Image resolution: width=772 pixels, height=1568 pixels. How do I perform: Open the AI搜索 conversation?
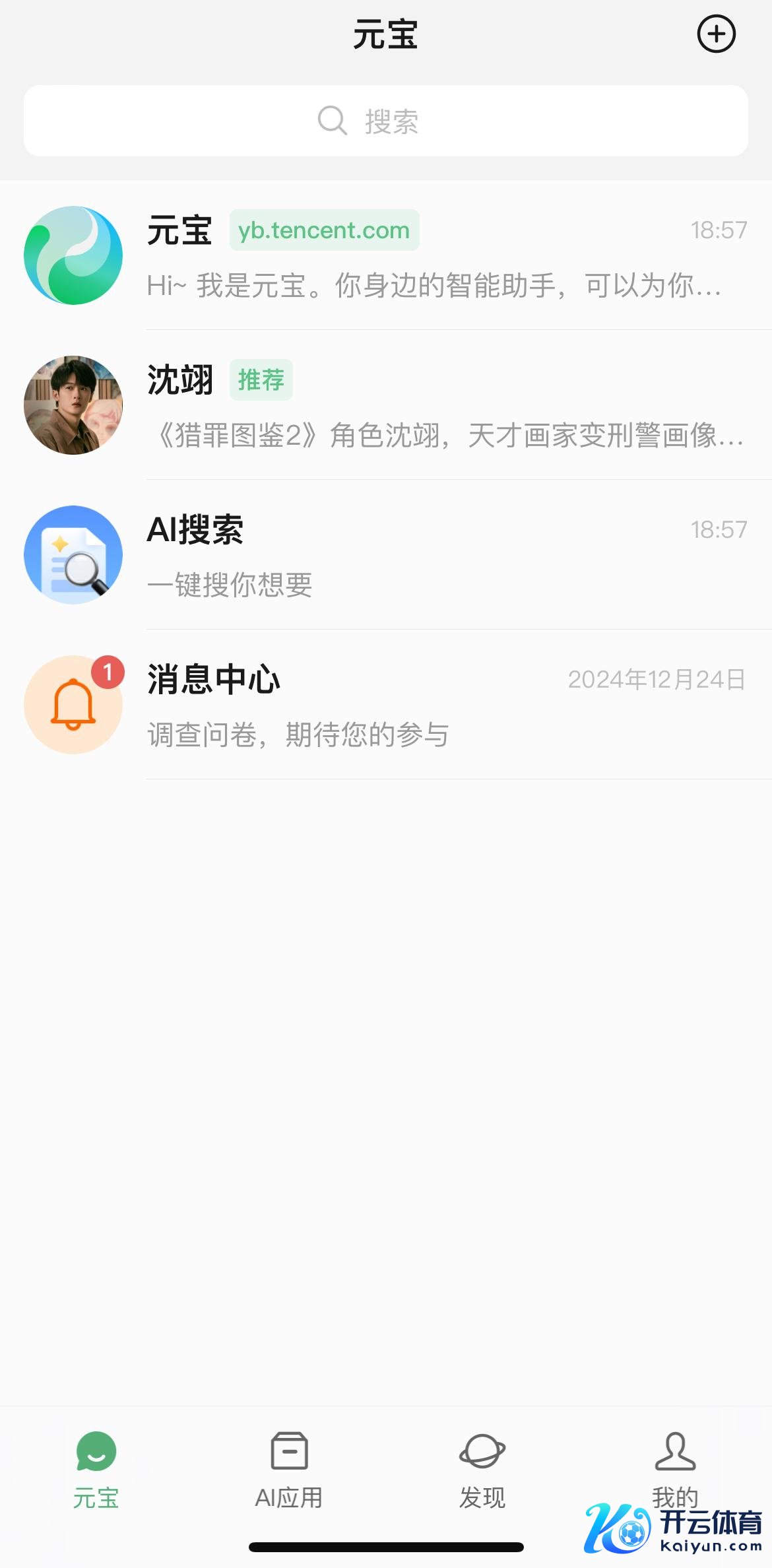point(386,555)
